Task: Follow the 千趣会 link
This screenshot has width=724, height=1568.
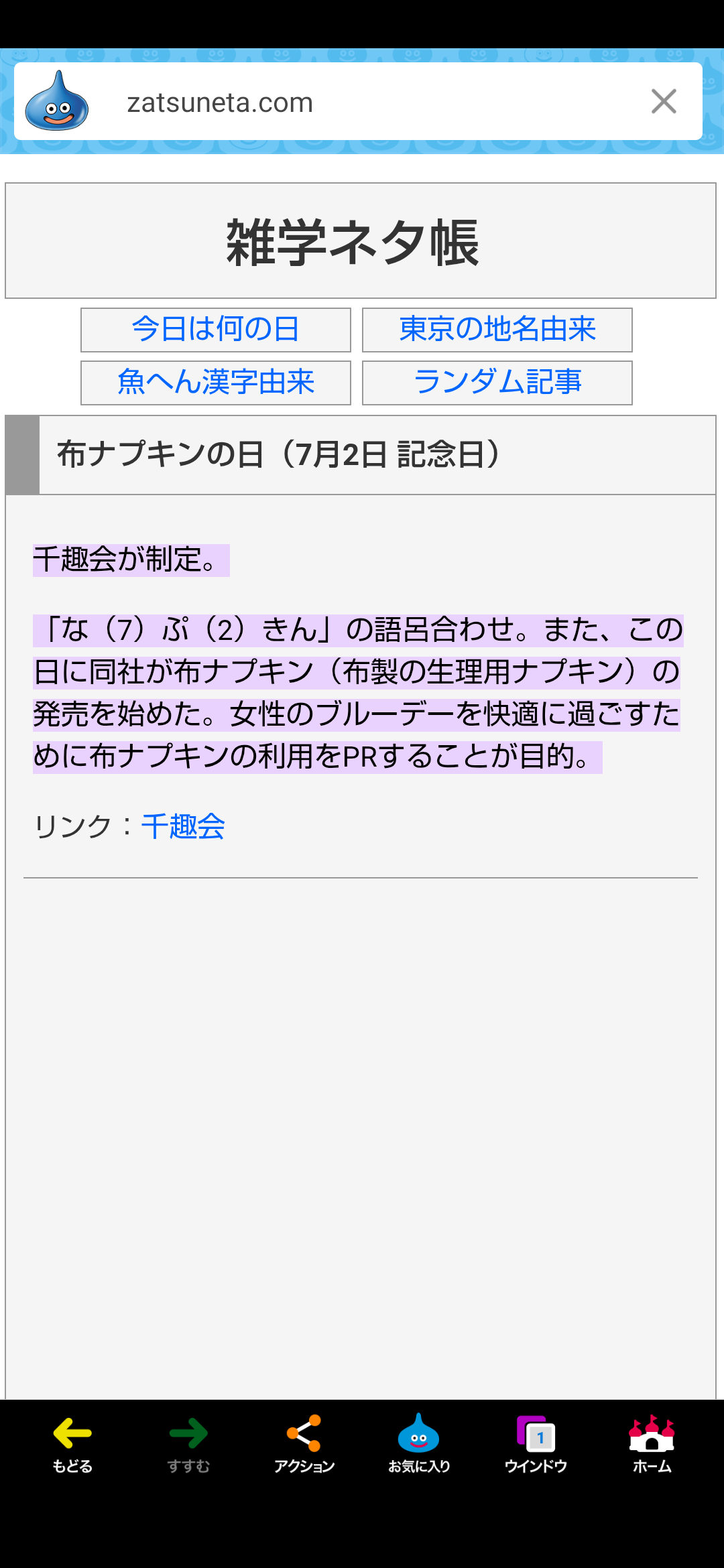Action: click(183, 826)
